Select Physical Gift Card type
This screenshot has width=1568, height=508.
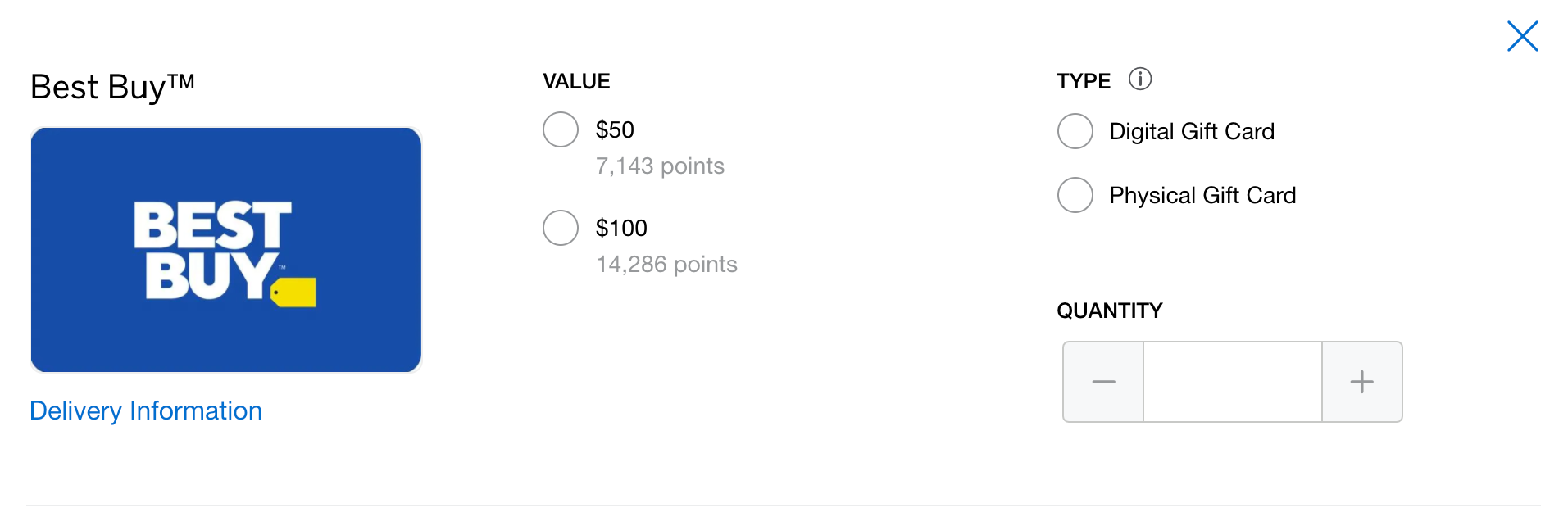click(x=1075, y=195)
